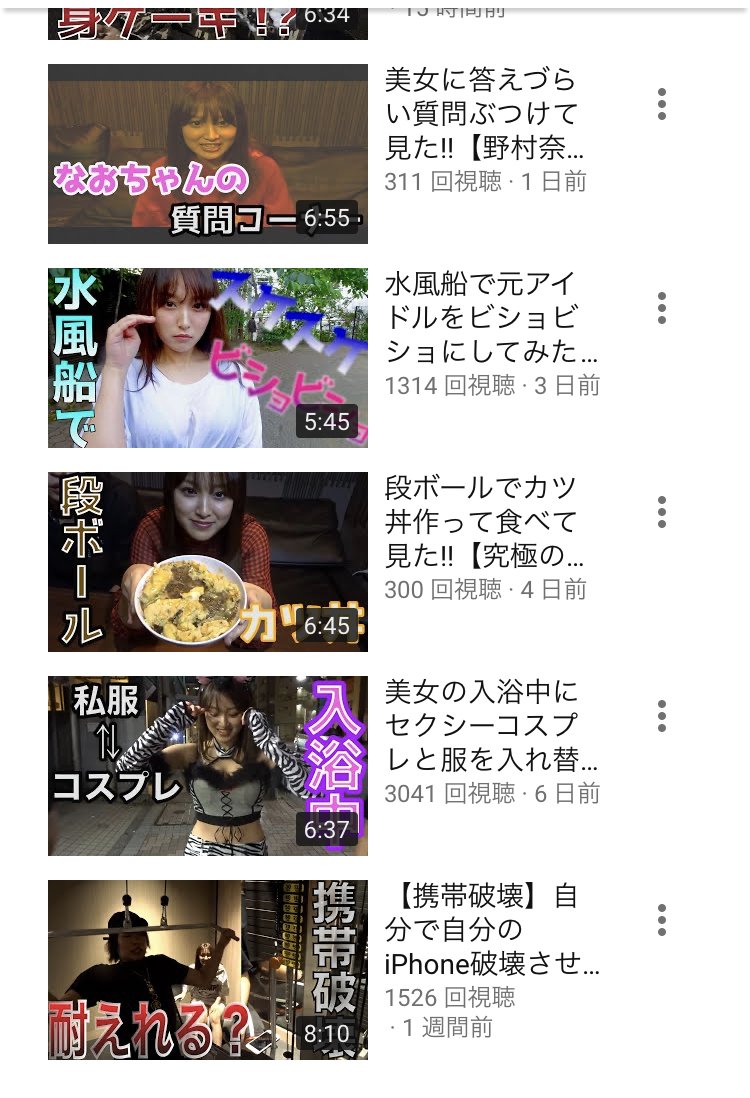This screenshot has height=1098, width=750.
Task: Open the なおちゃんの質問コーナー video thumbnail
Action: [207, 154]
